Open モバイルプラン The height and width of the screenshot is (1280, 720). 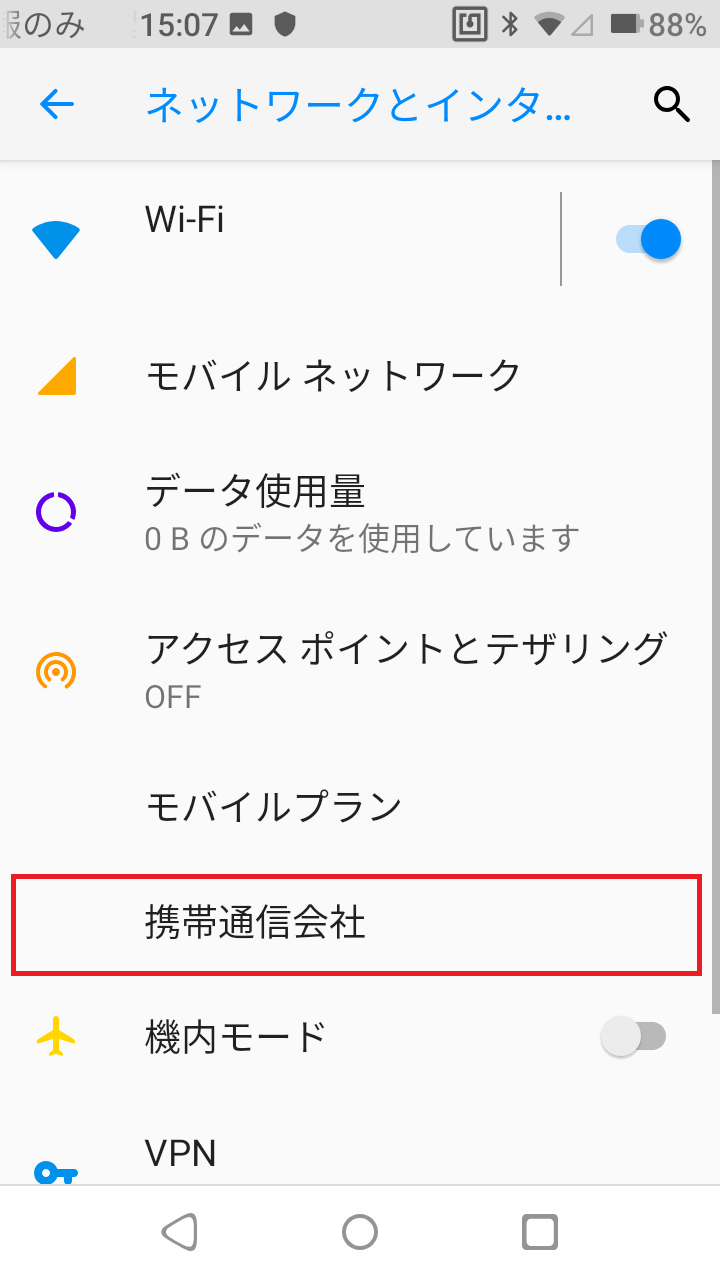[x=360, y=806]
